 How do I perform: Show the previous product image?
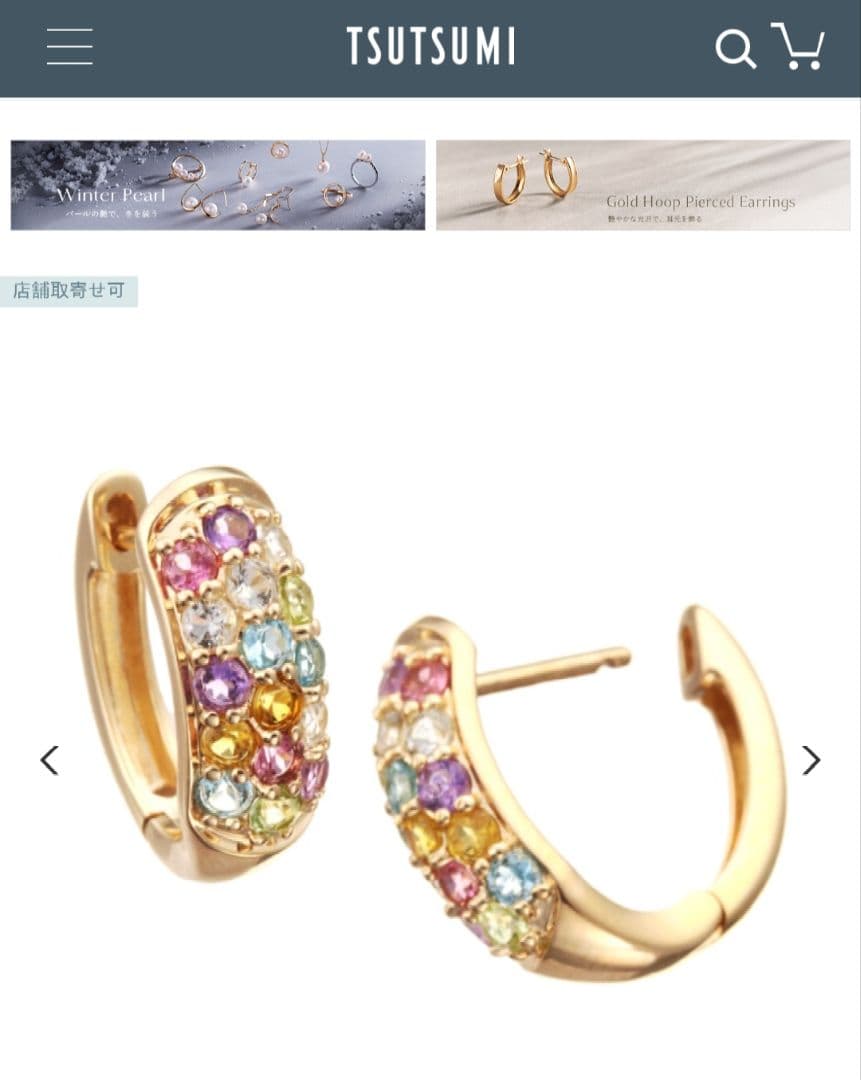(x=49, y=760)
